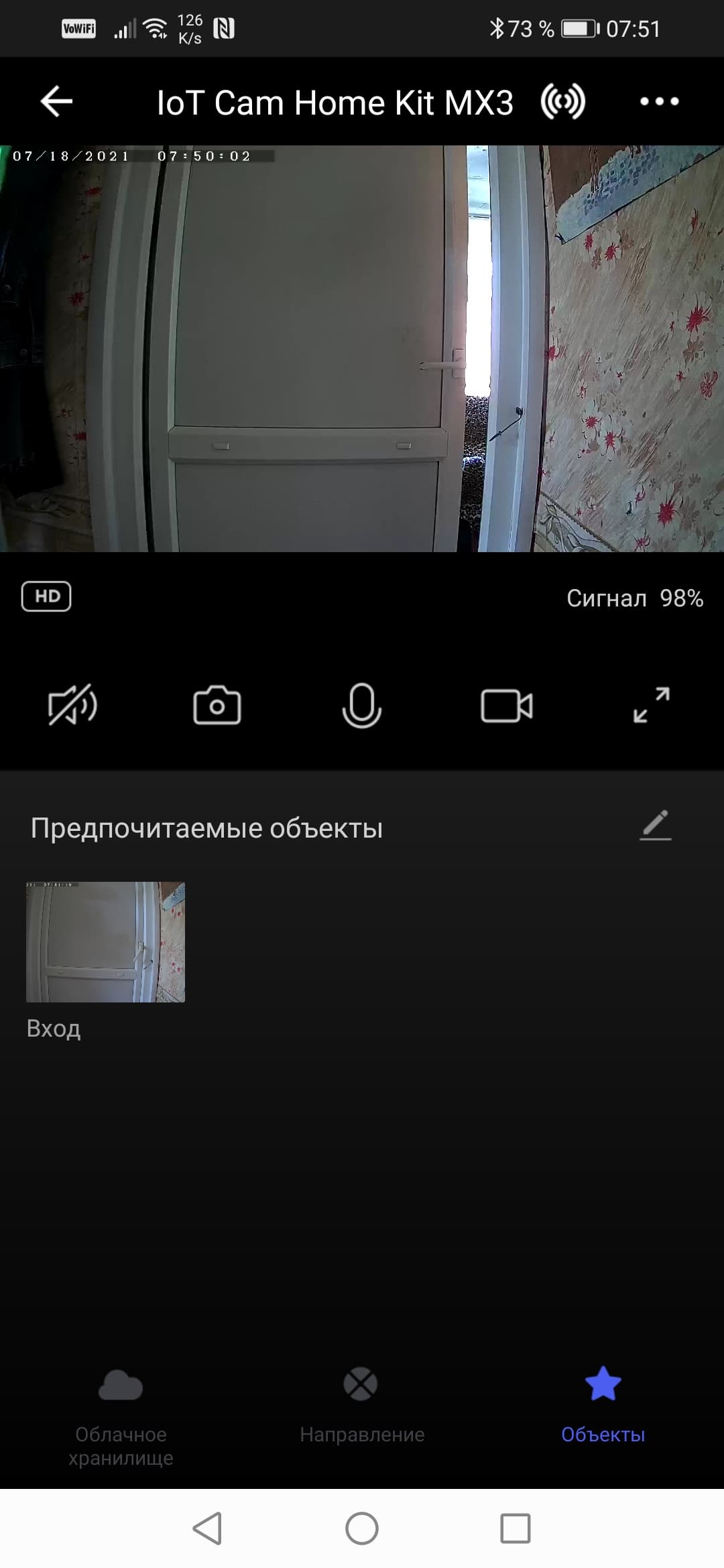Expand the video to fullscreen
724x1568 pixels.
pos(652,706)
